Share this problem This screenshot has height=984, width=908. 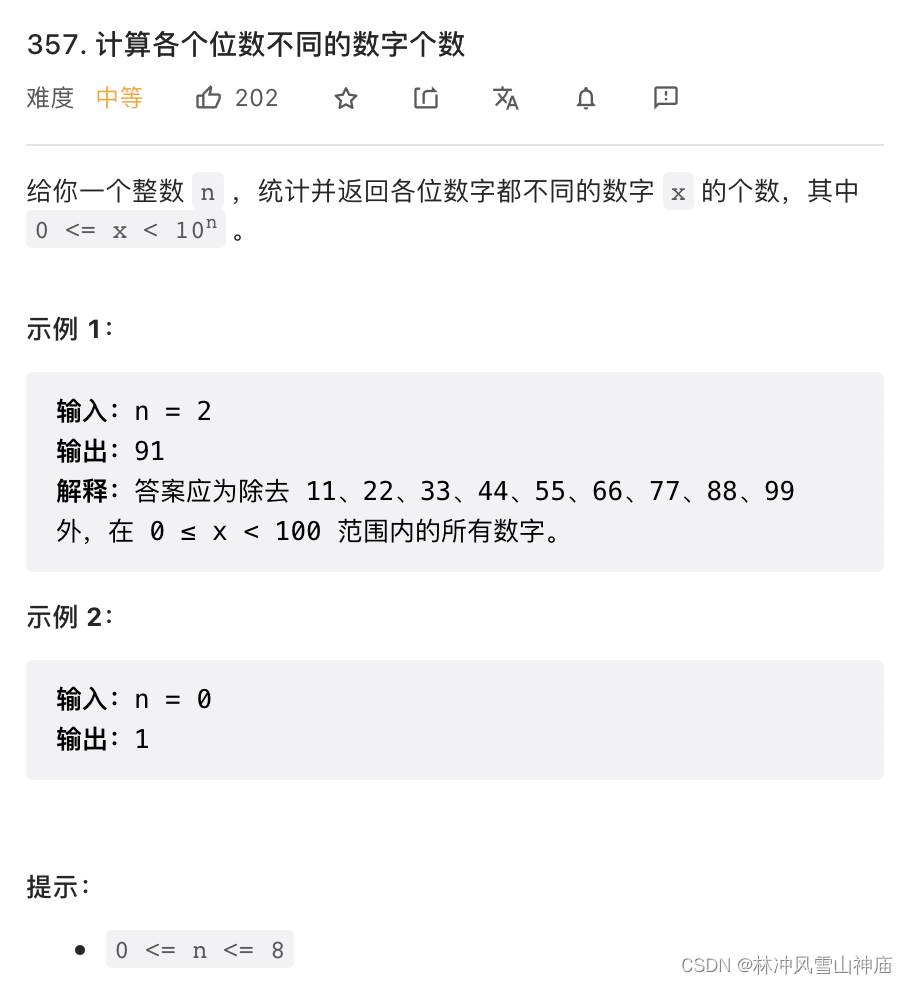coord(426,98)
